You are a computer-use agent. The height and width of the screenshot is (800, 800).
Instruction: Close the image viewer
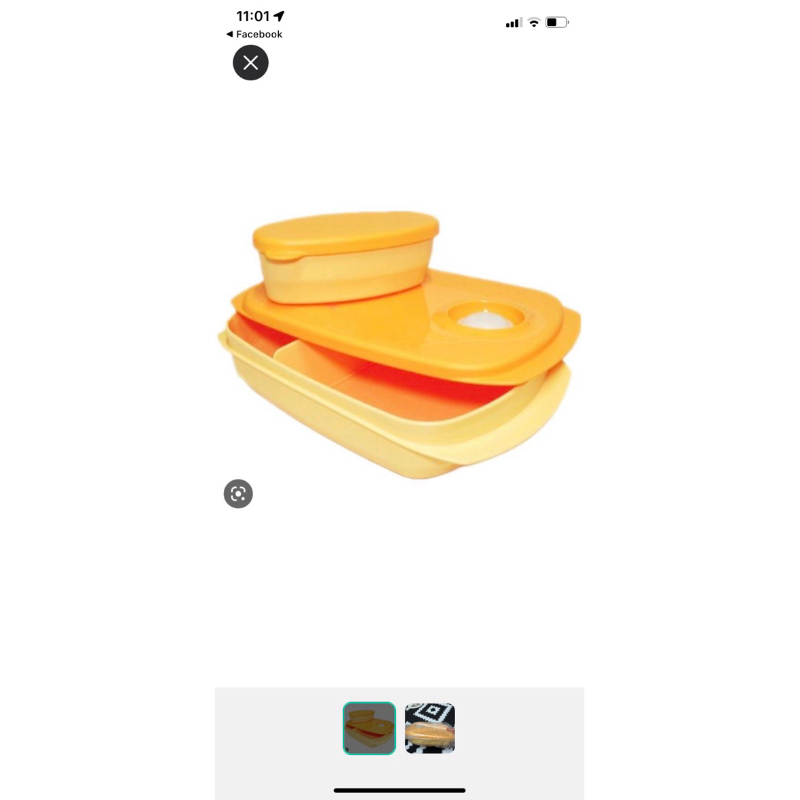tap(251, 63)
